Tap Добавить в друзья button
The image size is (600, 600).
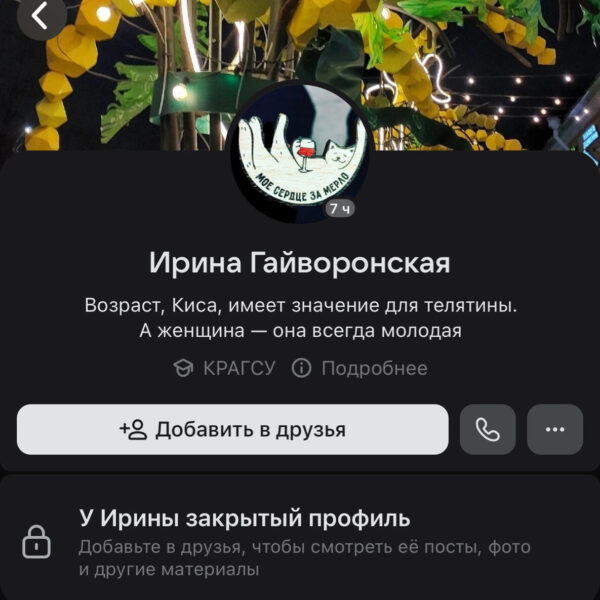(232, 429)
